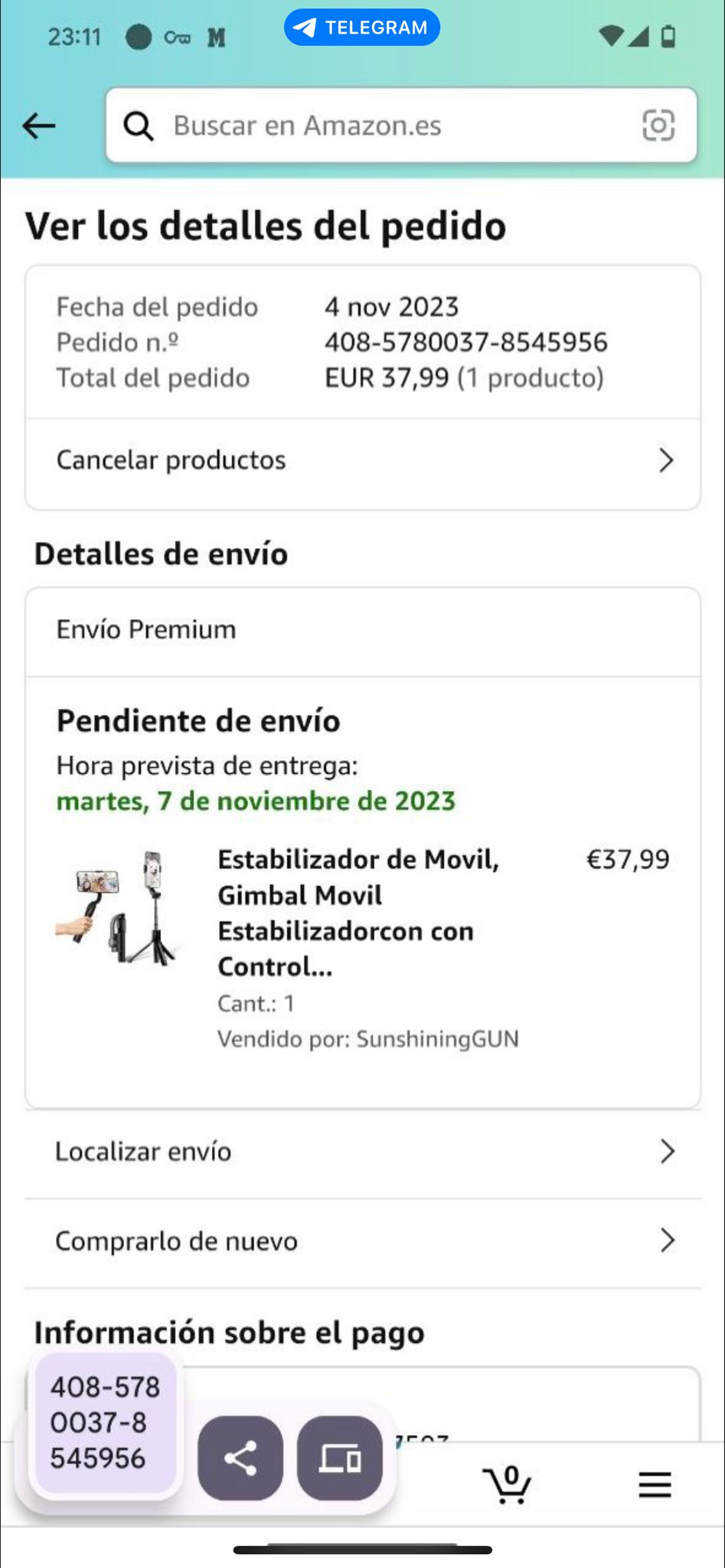This screenshot has width=725, height=1568.
Task: Tap the Buscar en Amazon.es search field
Action: coord(383,126)
